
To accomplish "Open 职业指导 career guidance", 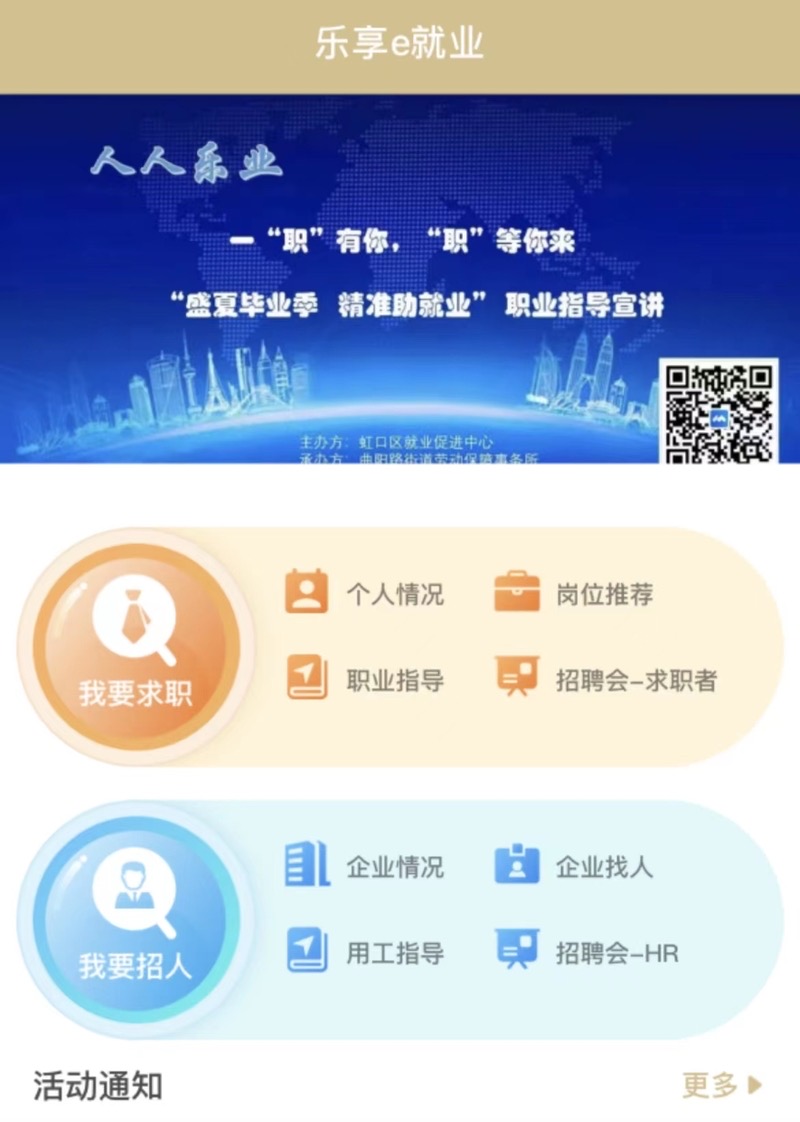I will pos(365,681).
